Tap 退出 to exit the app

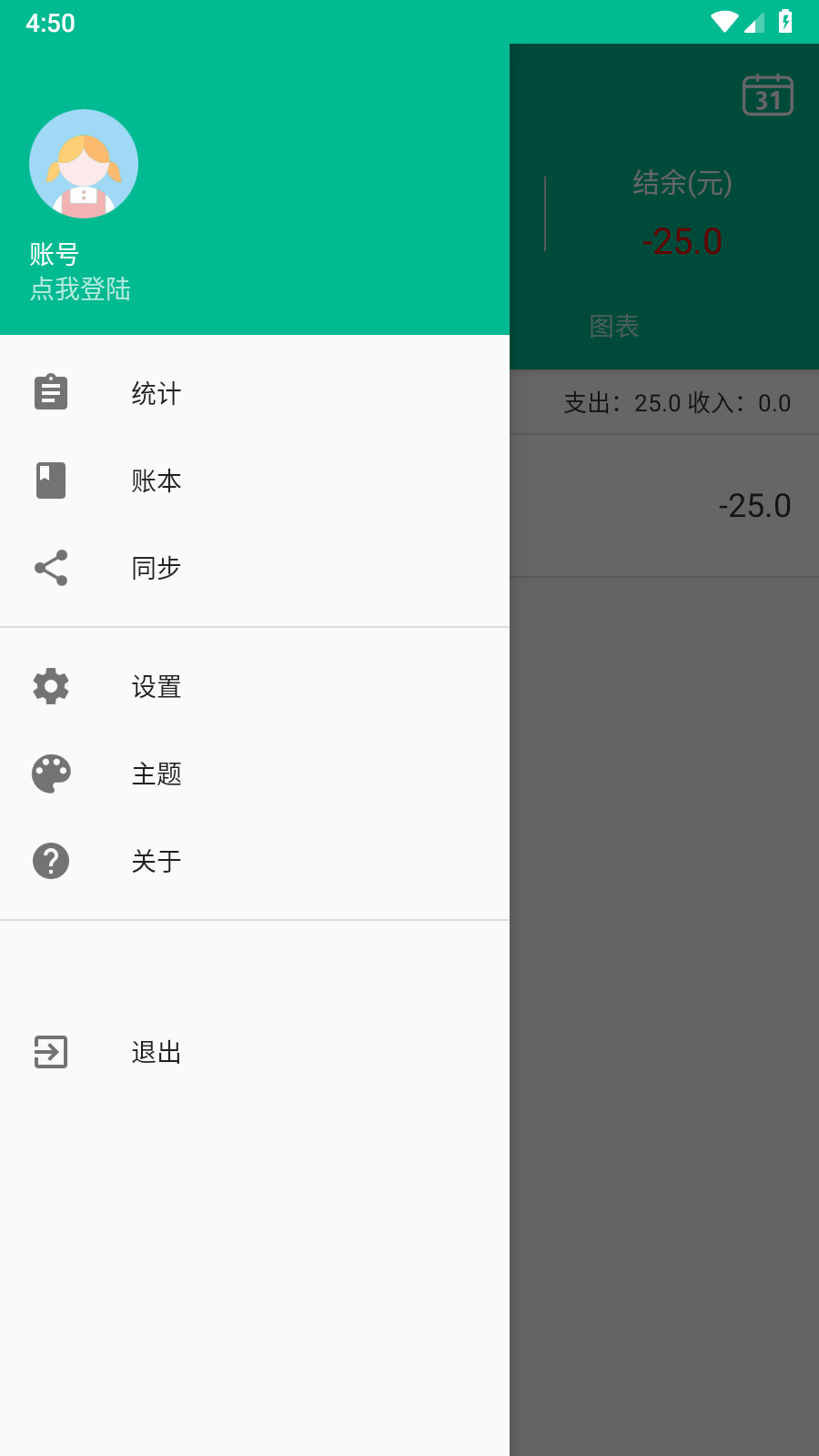pyautogui.click(x=156, y=1052)
